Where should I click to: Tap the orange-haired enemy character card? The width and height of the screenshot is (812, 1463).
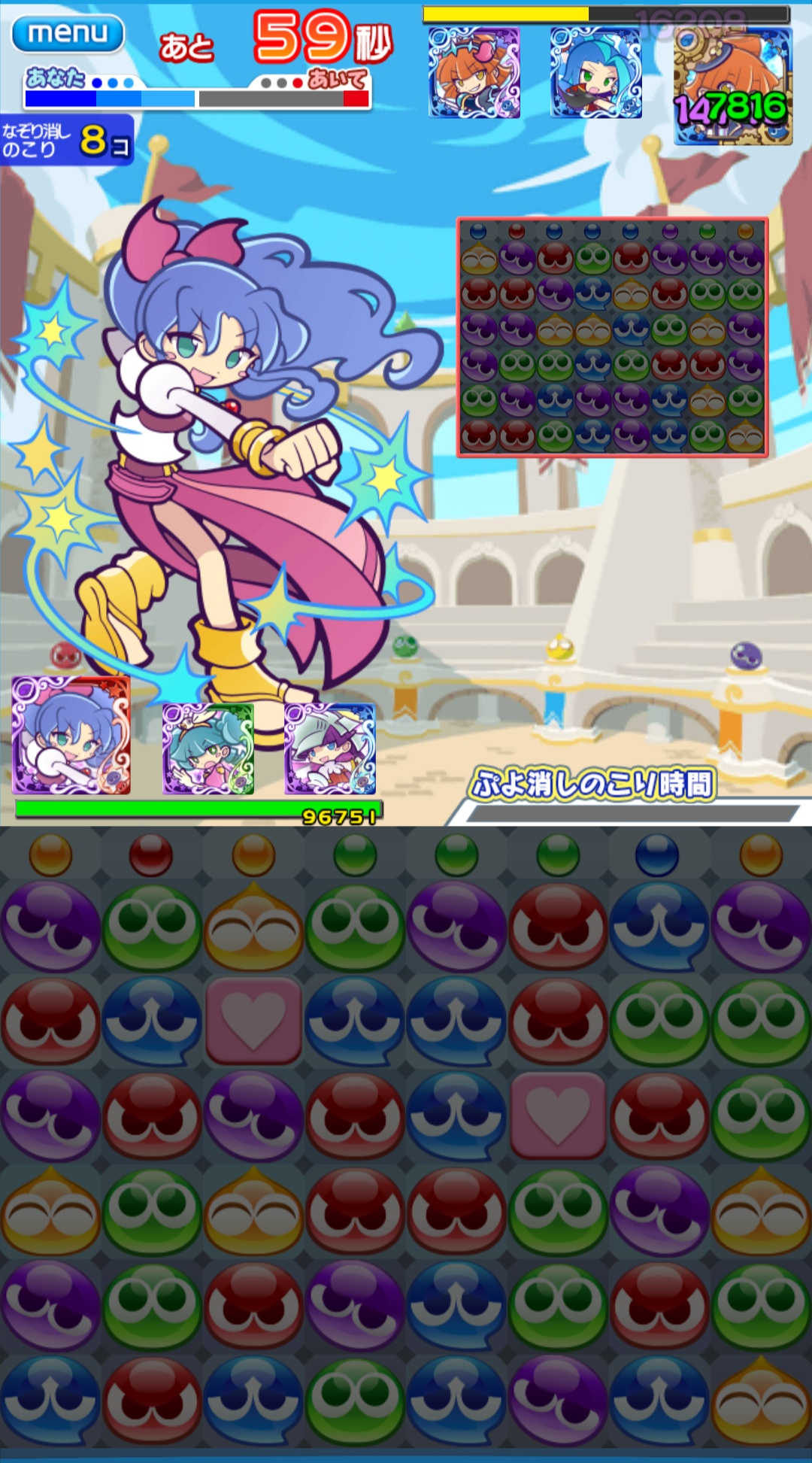click(x=474, y=73)
